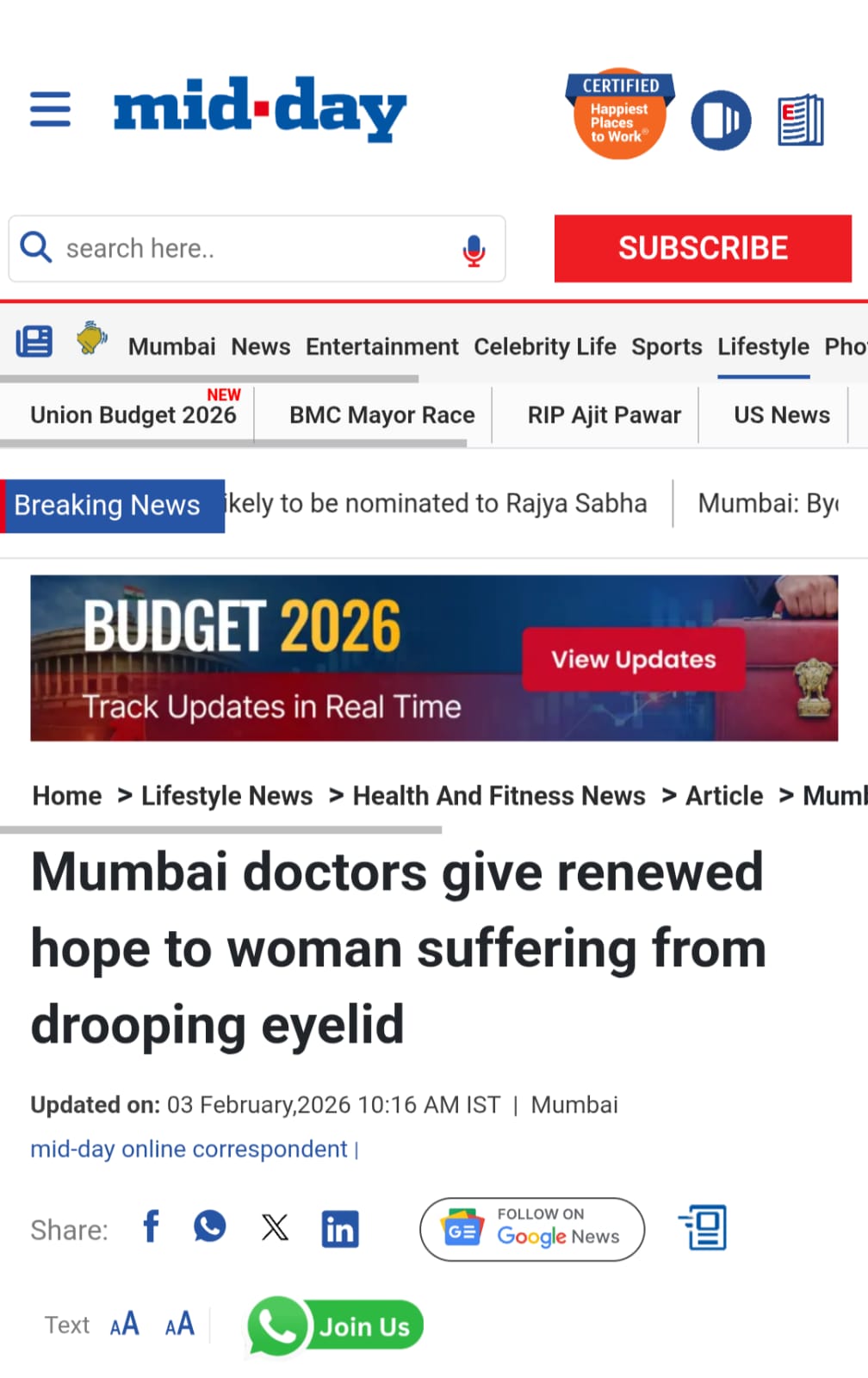
Task: Click the save-article icon beside Google News
Action: 703,1226
